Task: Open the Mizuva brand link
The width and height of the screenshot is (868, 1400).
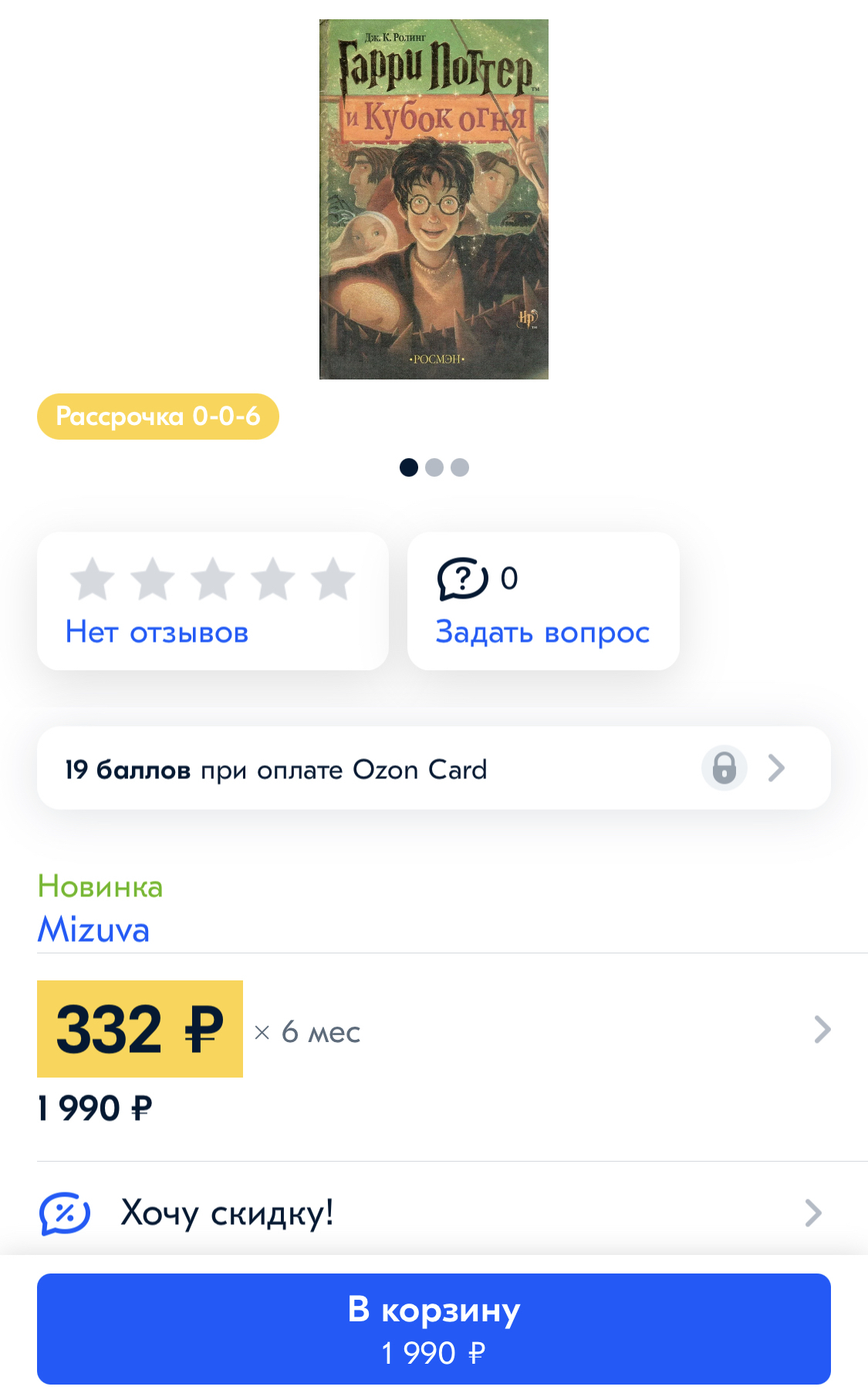Action: [93, 929]
